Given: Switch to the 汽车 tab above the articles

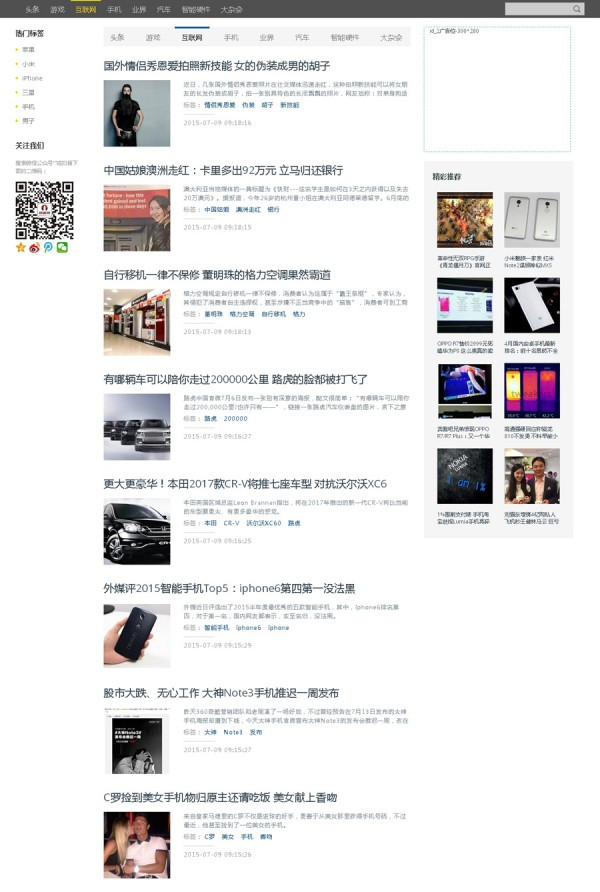Looking at the screenshot, I should pos(302,37).
